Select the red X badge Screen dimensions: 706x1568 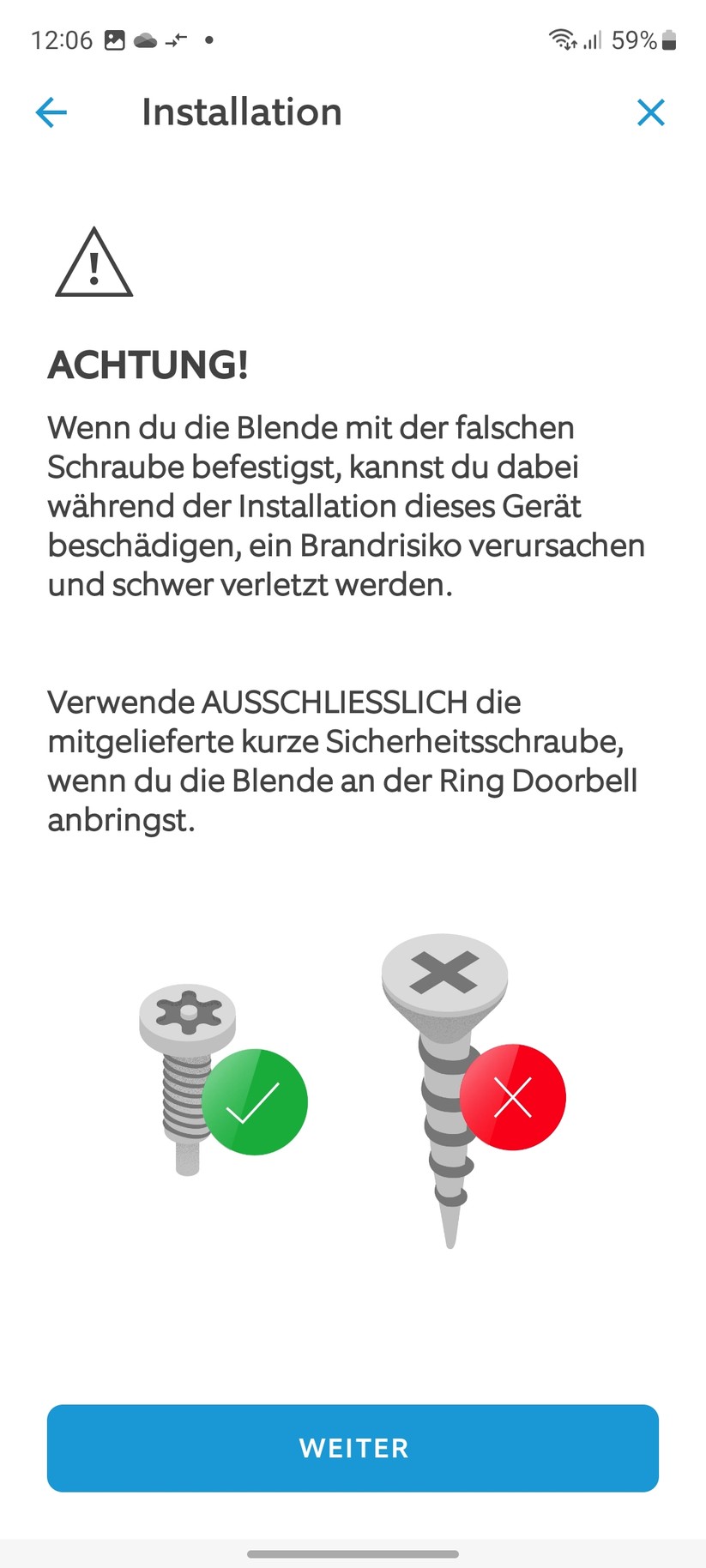click(513, 1096)
